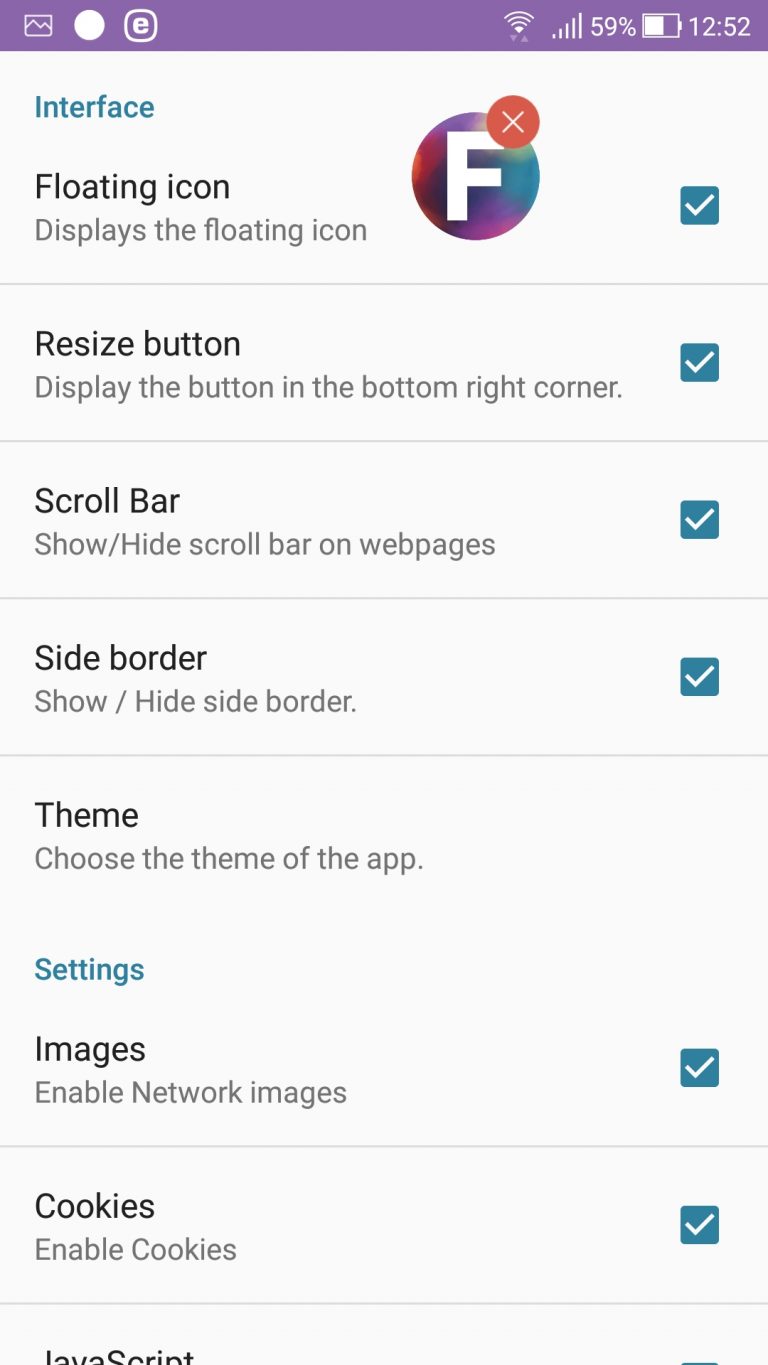
Task: Click the Interface section header
Action: (94, 106)
